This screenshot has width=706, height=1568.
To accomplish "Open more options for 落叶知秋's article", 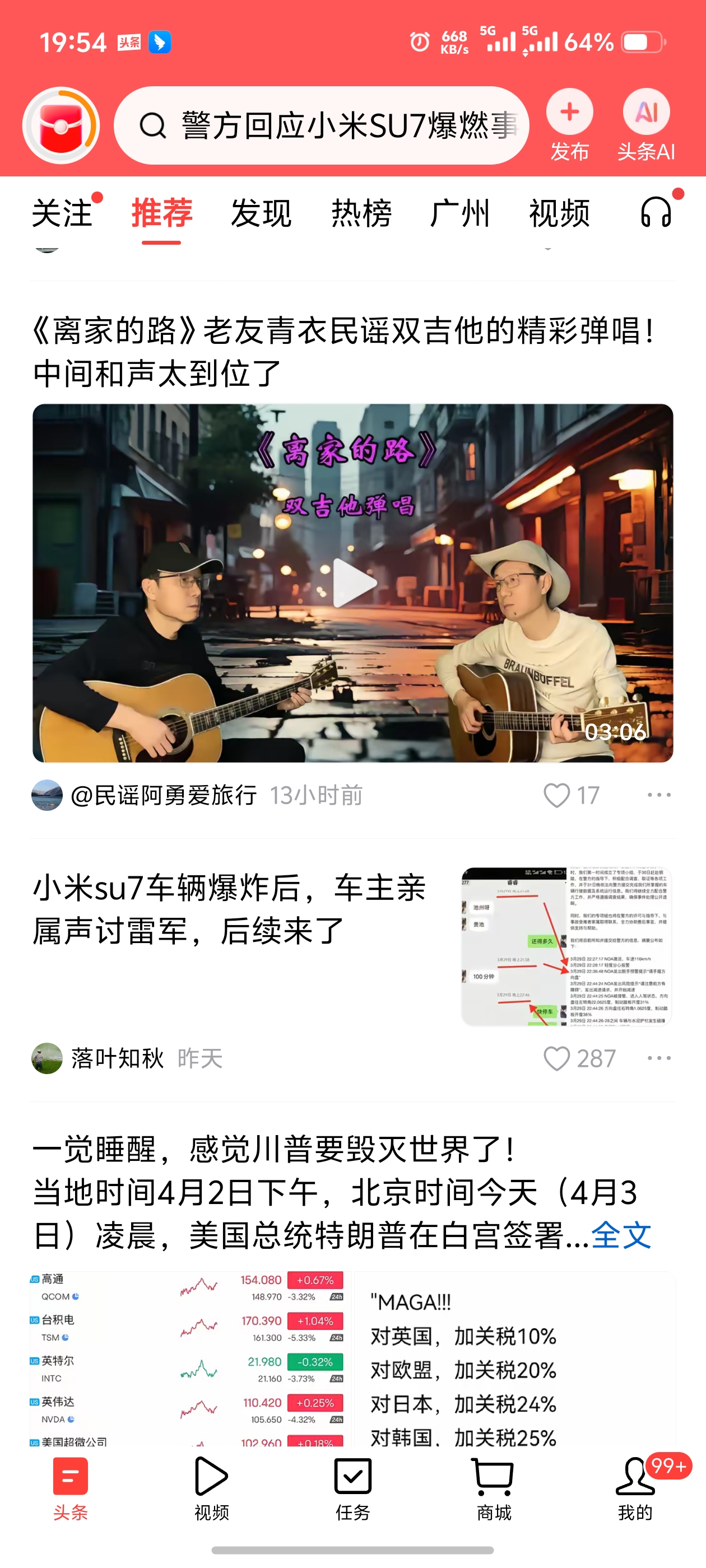I will [x=658, y=1058].
